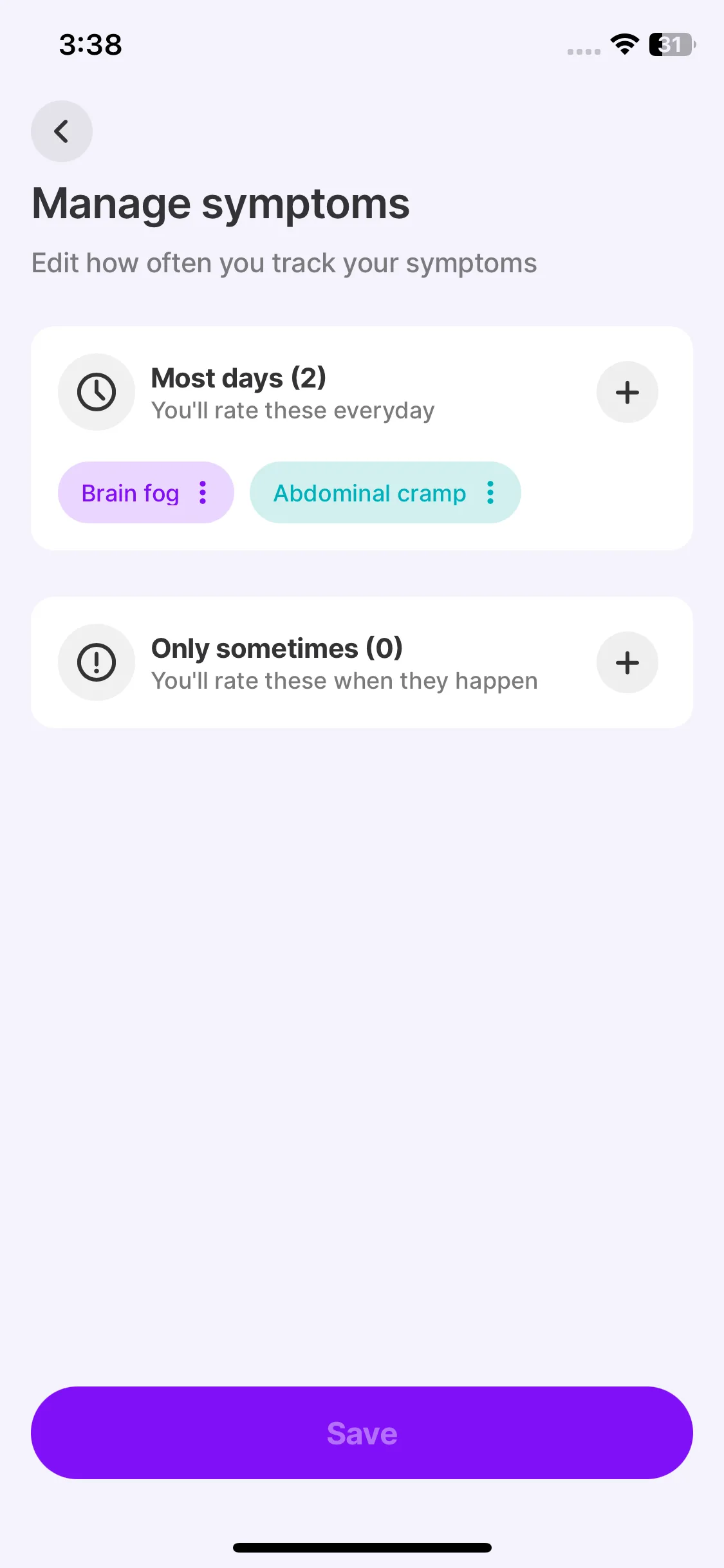This screenshot has width=724, height=1568.
Task: Save symptom tracking changes
Action: 362,1433
